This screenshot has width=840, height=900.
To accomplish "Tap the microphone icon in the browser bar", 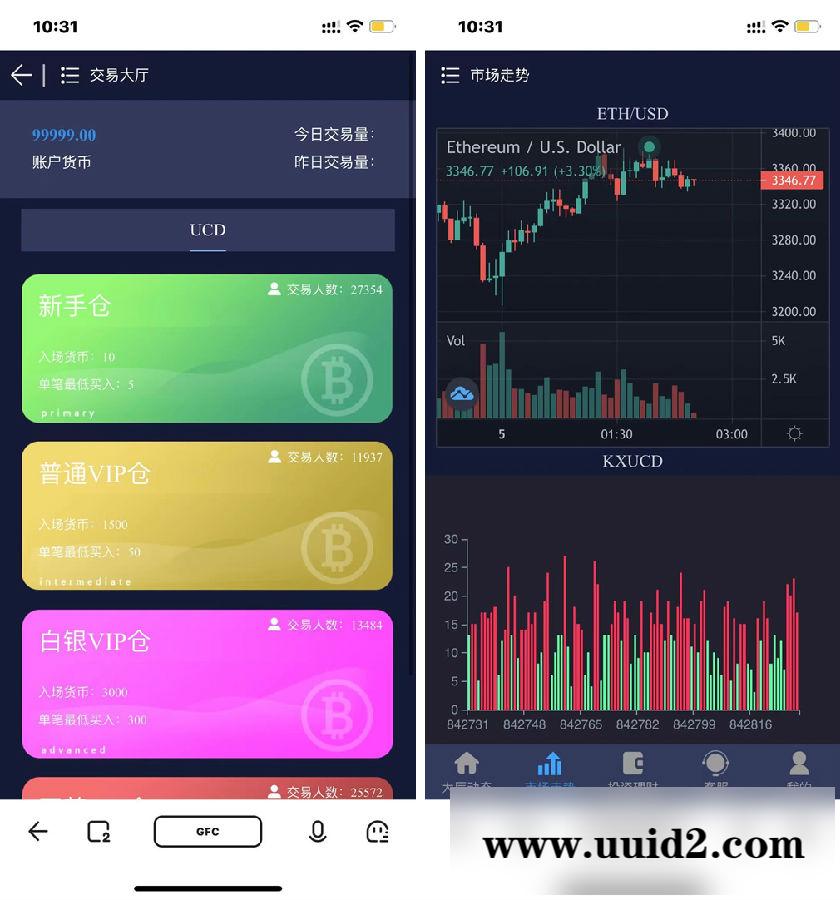I will (318, 831).
